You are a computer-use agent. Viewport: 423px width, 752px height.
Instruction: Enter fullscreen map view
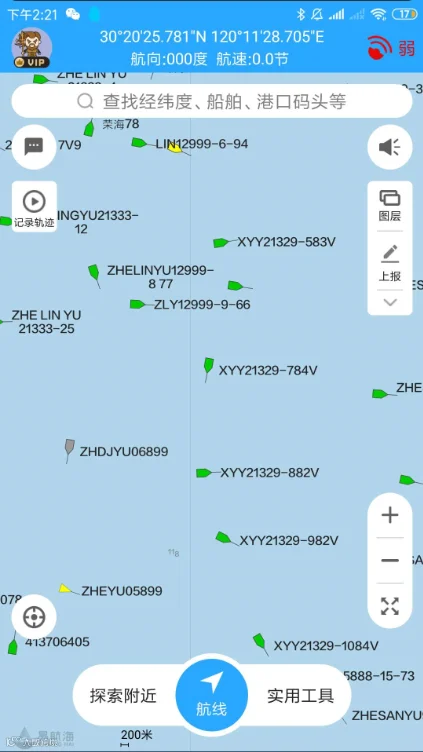pos(389,606)
